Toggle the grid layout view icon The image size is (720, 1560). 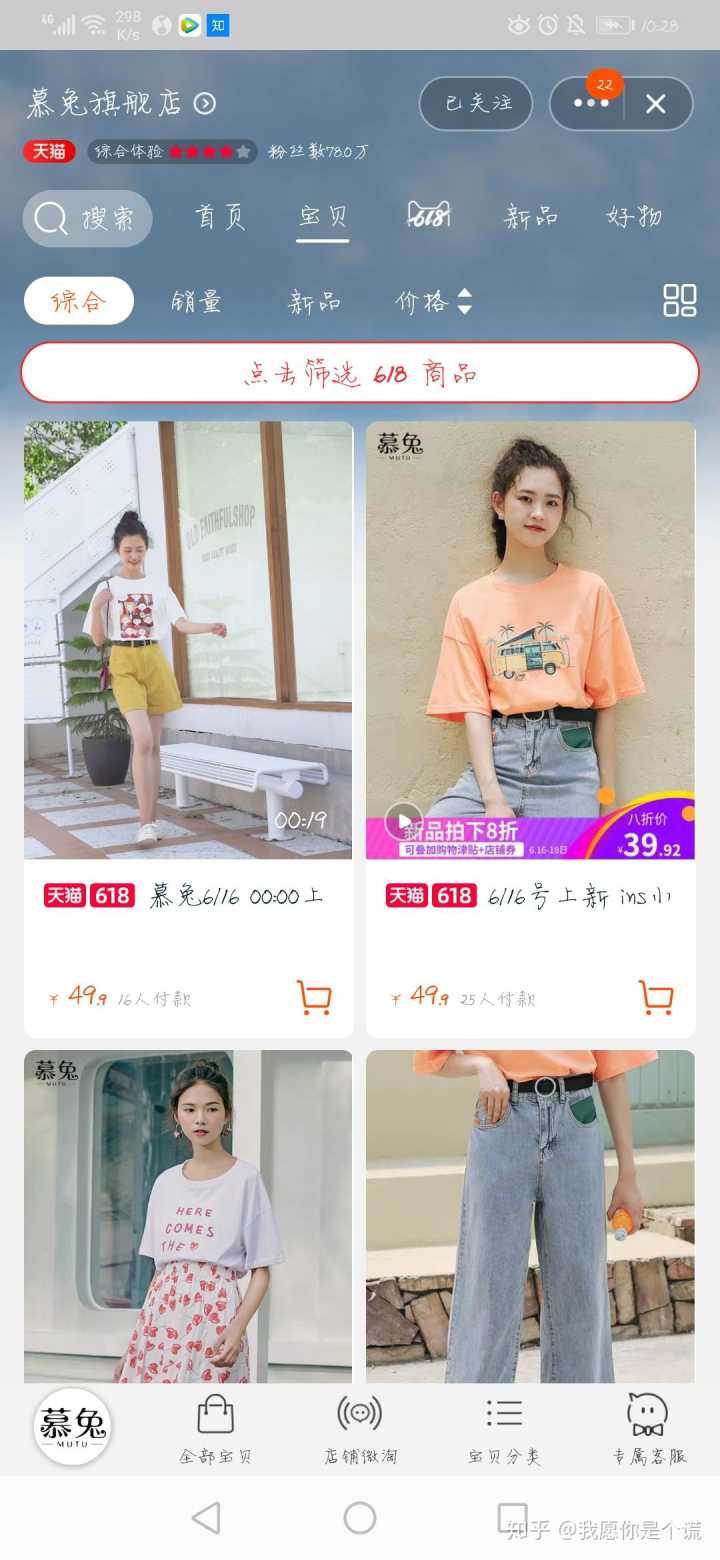click(x=680, y=300)
